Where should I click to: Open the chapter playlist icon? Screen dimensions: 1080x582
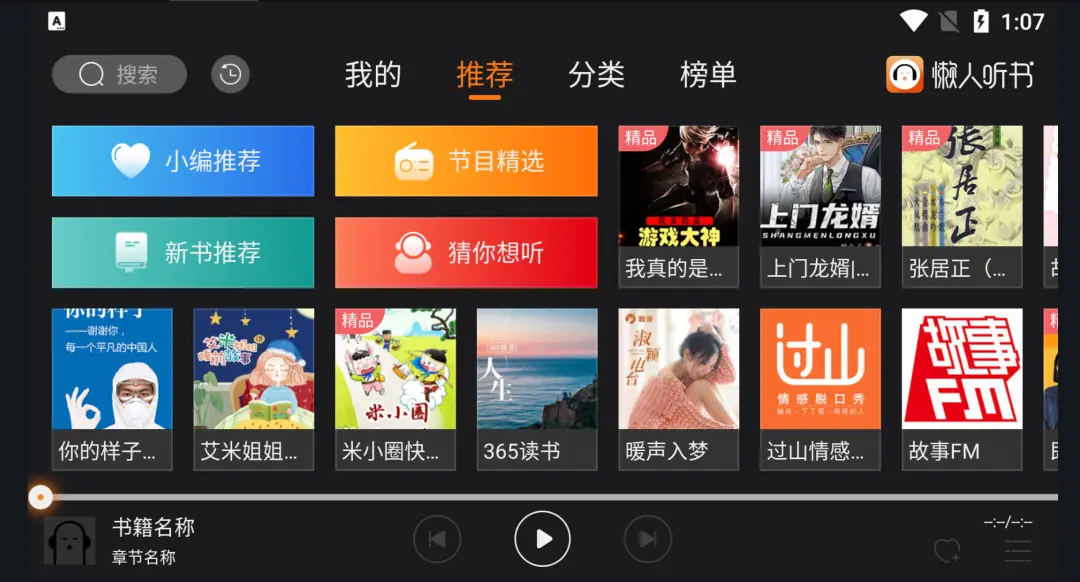click(1018, 550)
